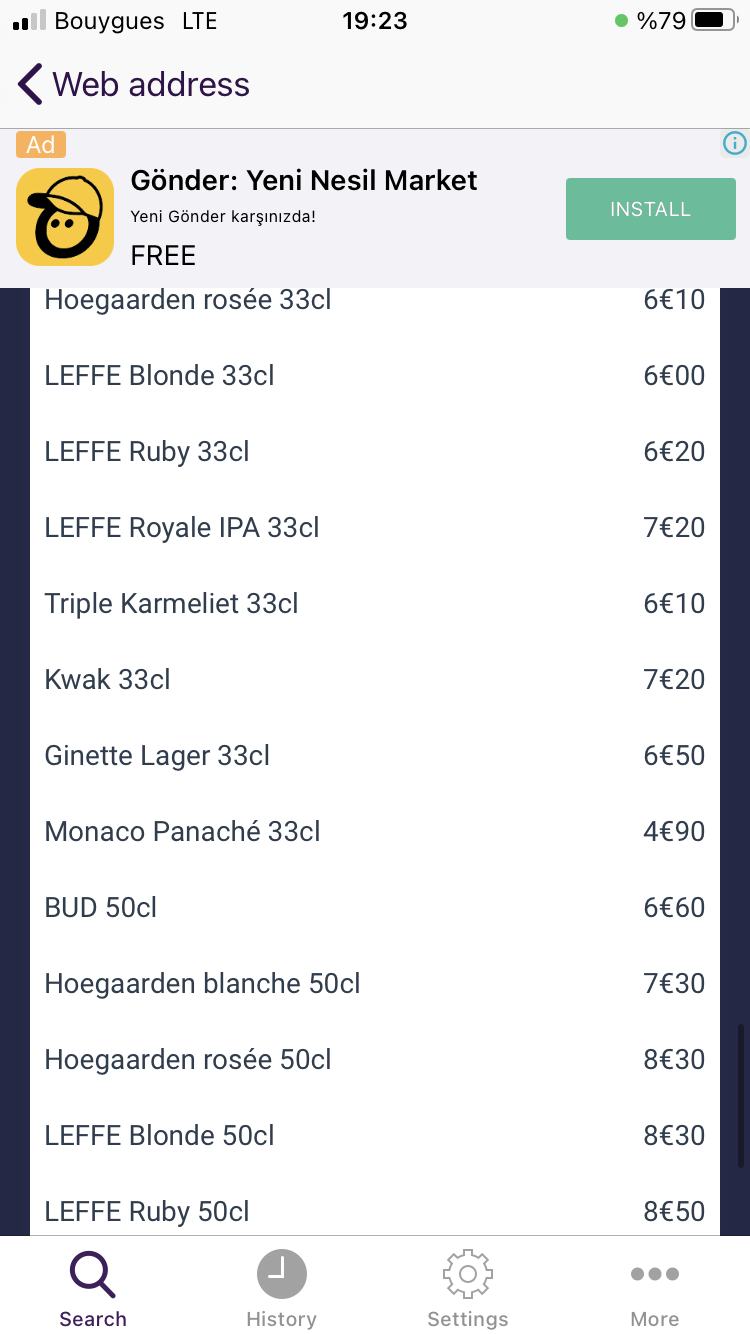This screenshot has height=1334, width=750.
Task: Switch to the History tab
Action: point(281,1288)
